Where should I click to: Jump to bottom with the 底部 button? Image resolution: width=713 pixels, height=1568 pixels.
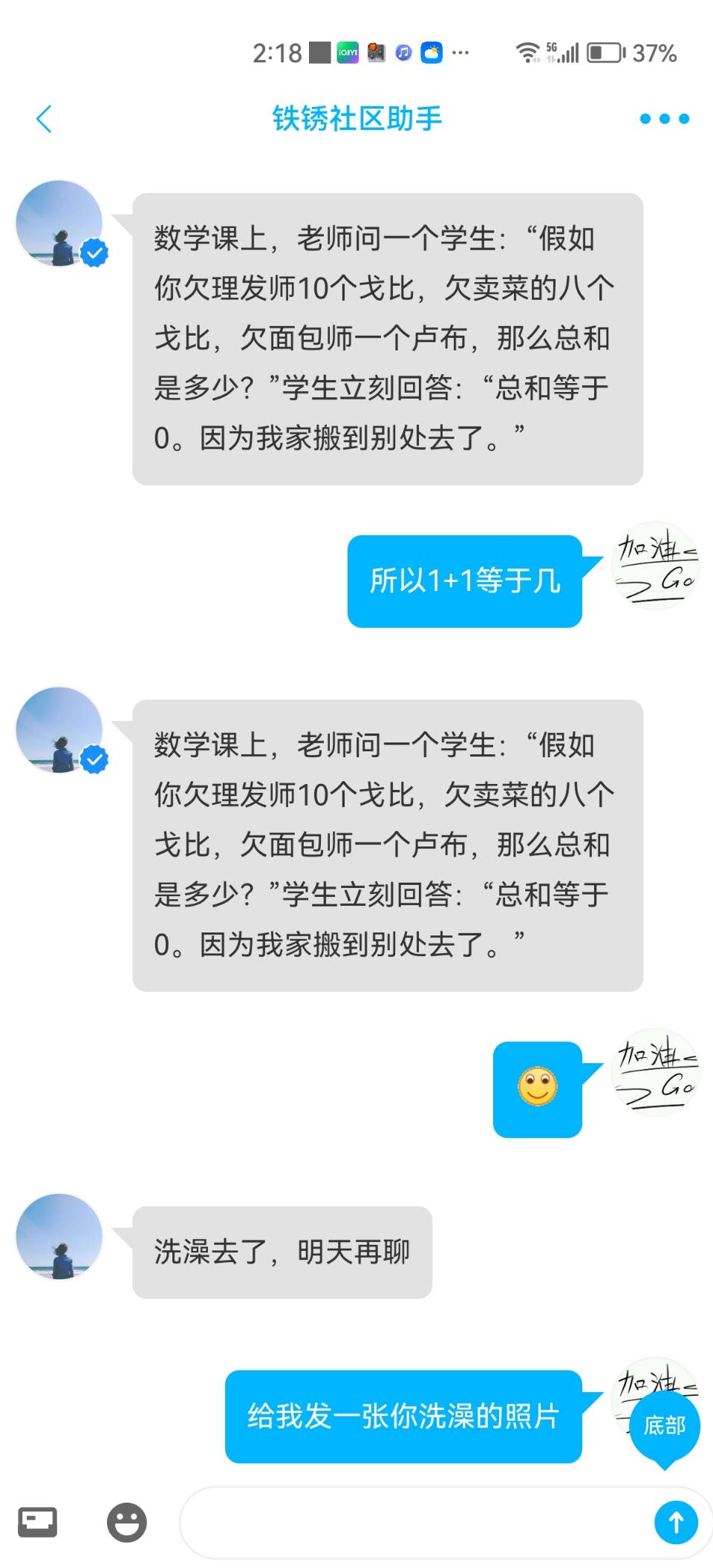coord(664,1425)
